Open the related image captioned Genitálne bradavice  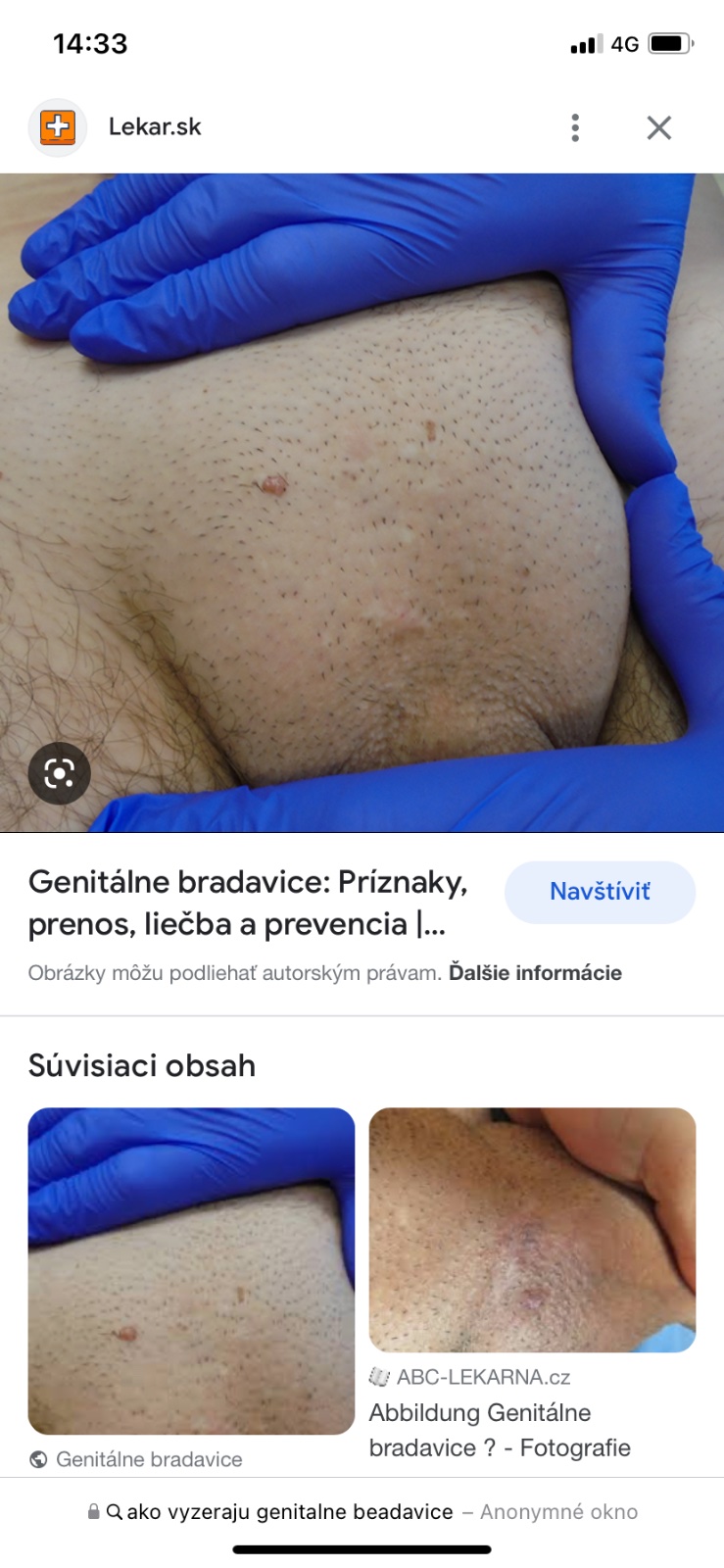coord(191,1271)
